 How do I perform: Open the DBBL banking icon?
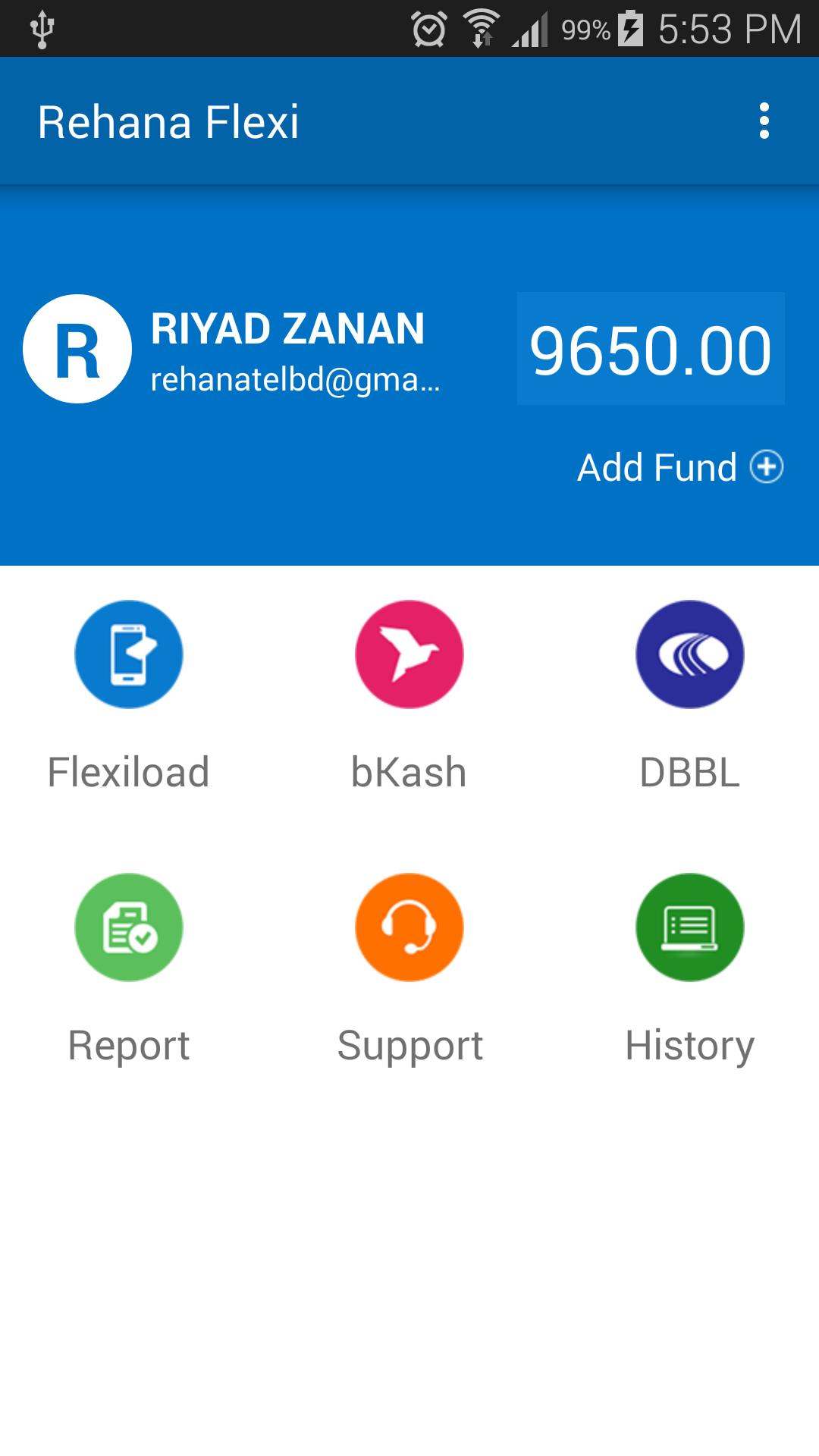(x=689, y=654)
